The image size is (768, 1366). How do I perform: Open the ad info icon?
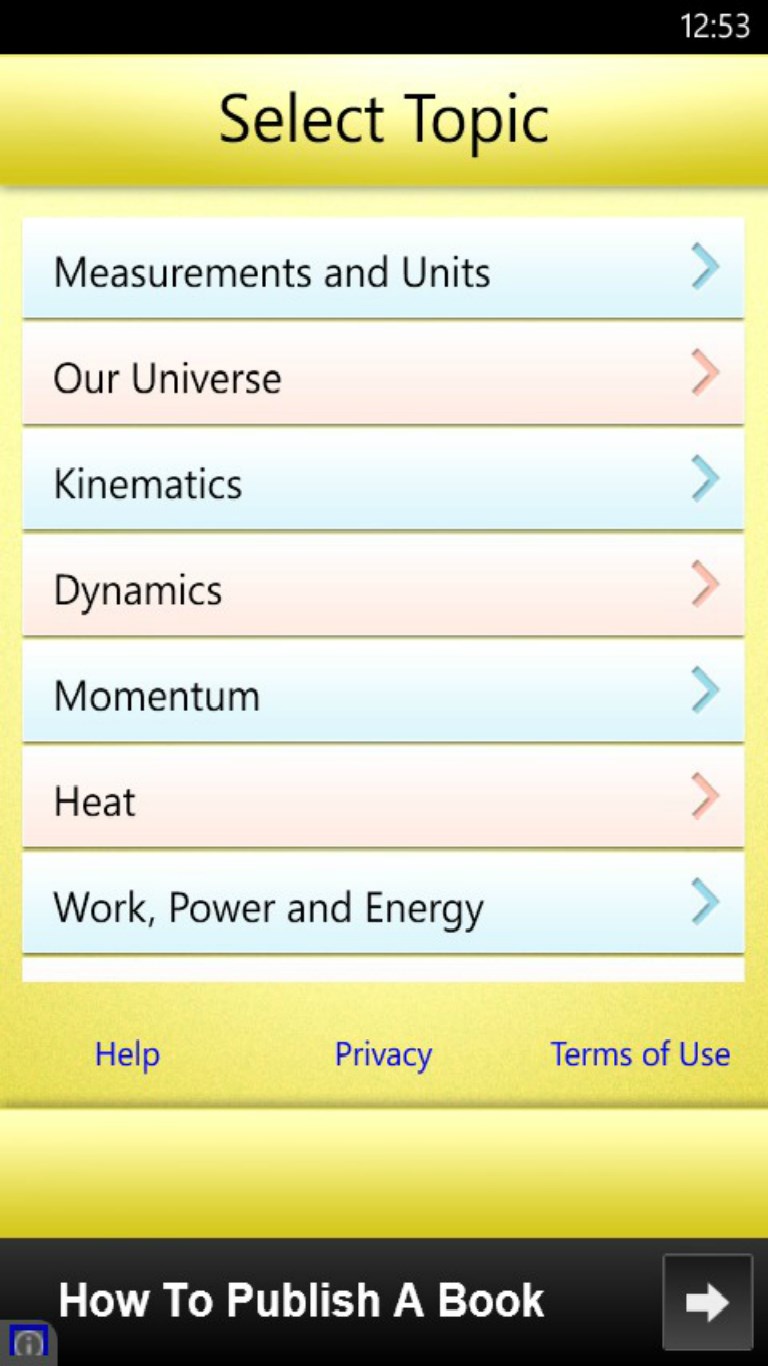(28, 1343)
